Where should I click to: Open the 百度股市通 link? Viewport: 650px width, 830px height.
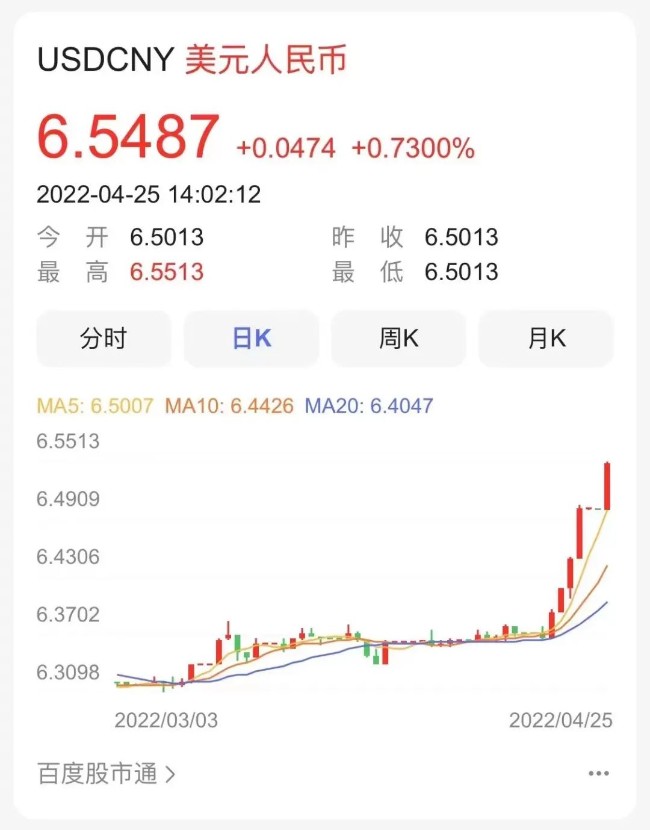tap(106, 773)
